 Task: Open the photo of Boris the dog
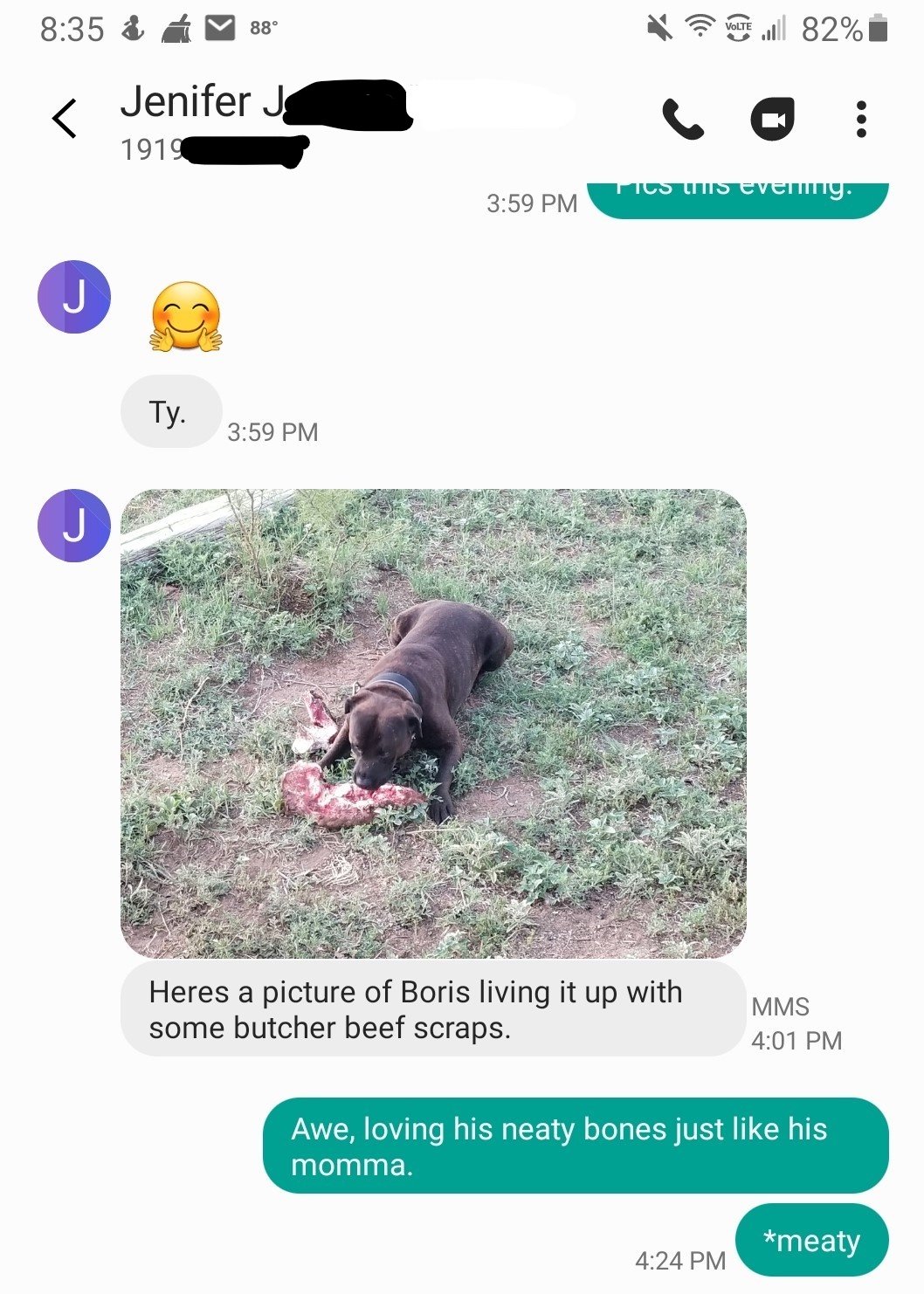coord(433,723)
